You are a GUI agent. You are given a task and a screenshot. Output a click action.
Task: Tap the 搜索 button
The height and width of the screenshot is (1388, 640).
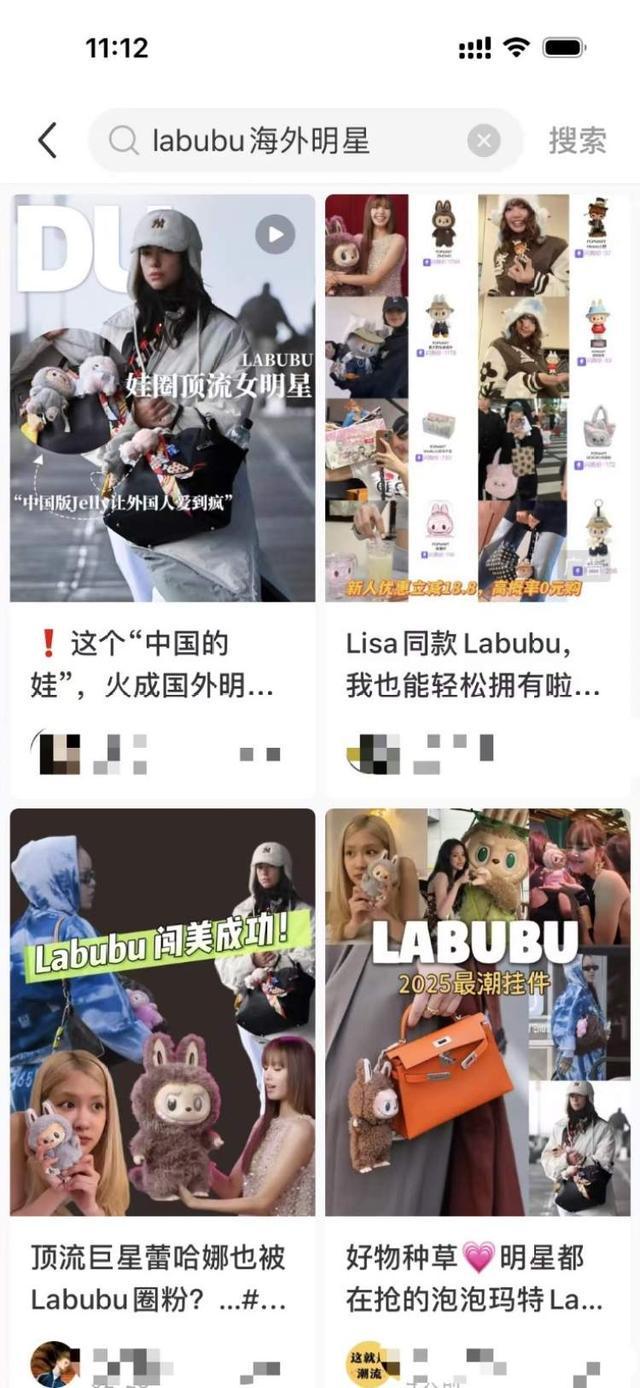577,141
